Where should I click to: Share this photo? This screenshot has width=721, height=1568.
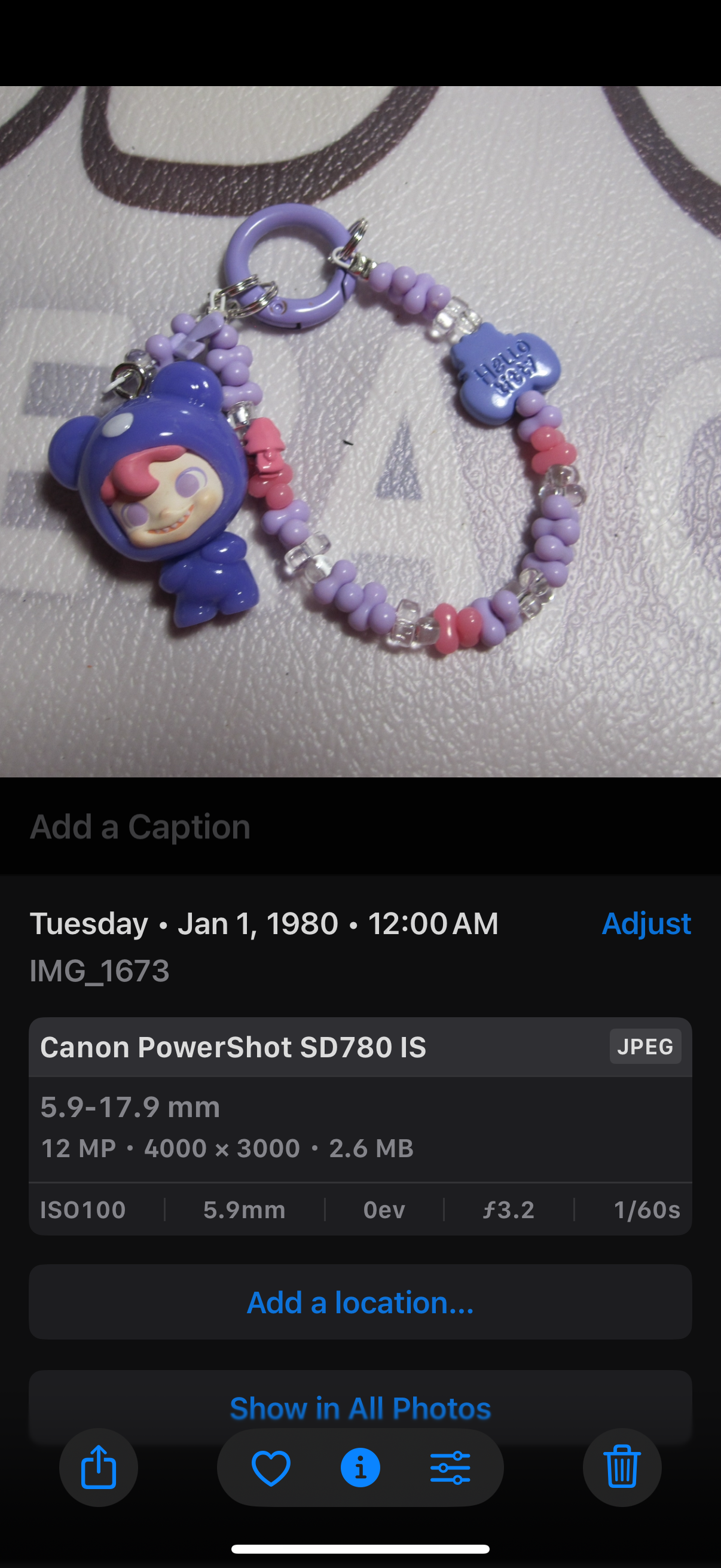point(98,1467)
